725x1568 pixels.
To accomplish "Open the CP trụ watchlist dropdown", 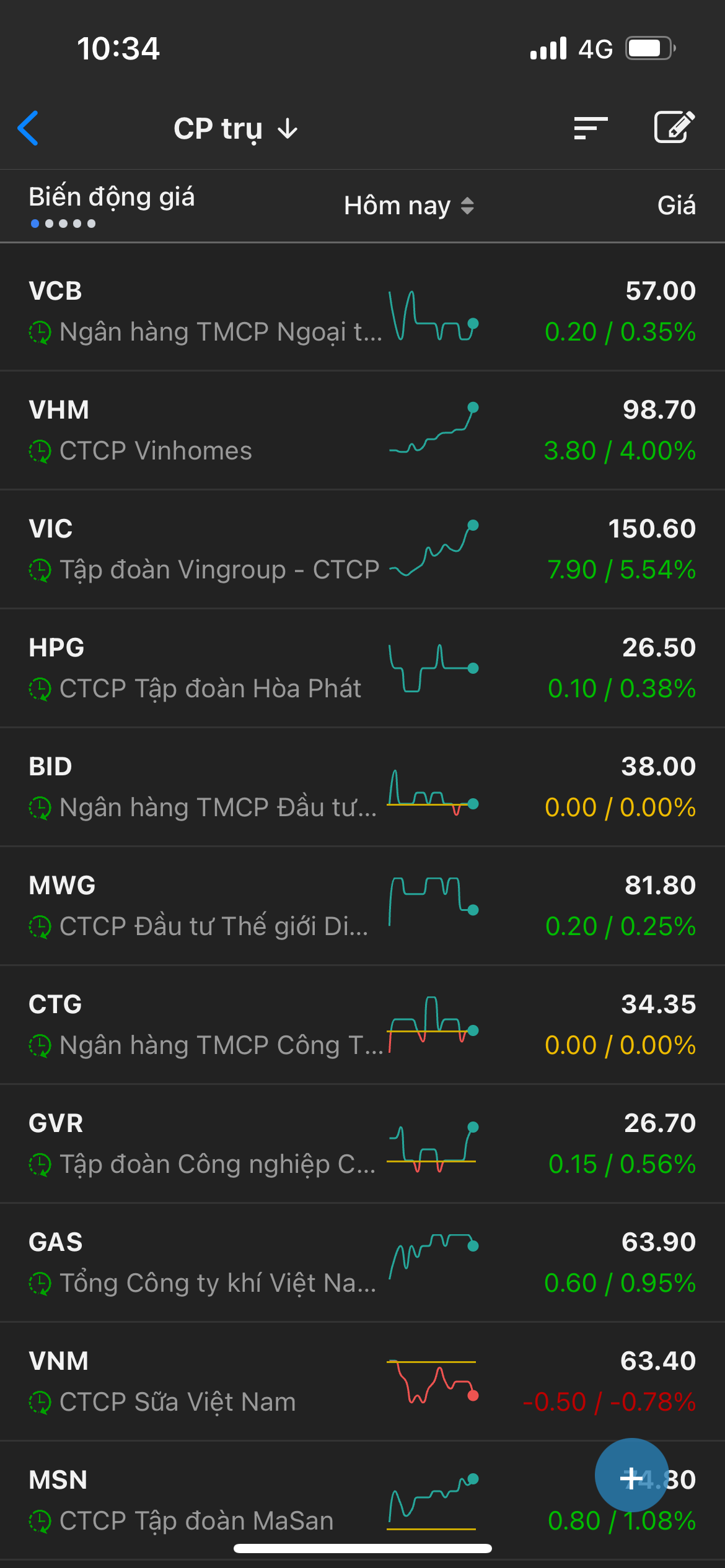I will pos(235,129).
